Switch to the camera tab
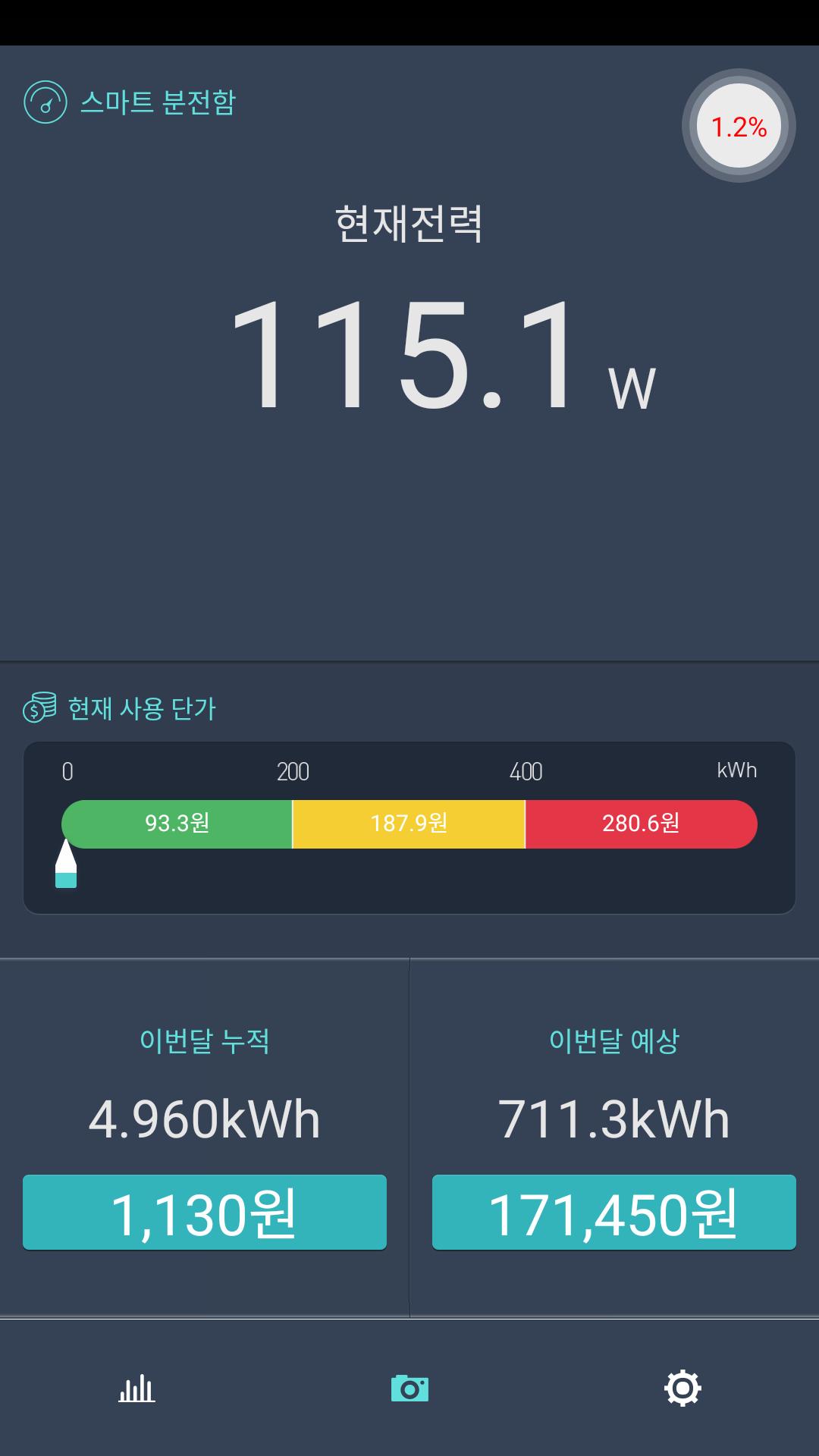Screen dimensions: 819x1456 (x=409, y=1389)
